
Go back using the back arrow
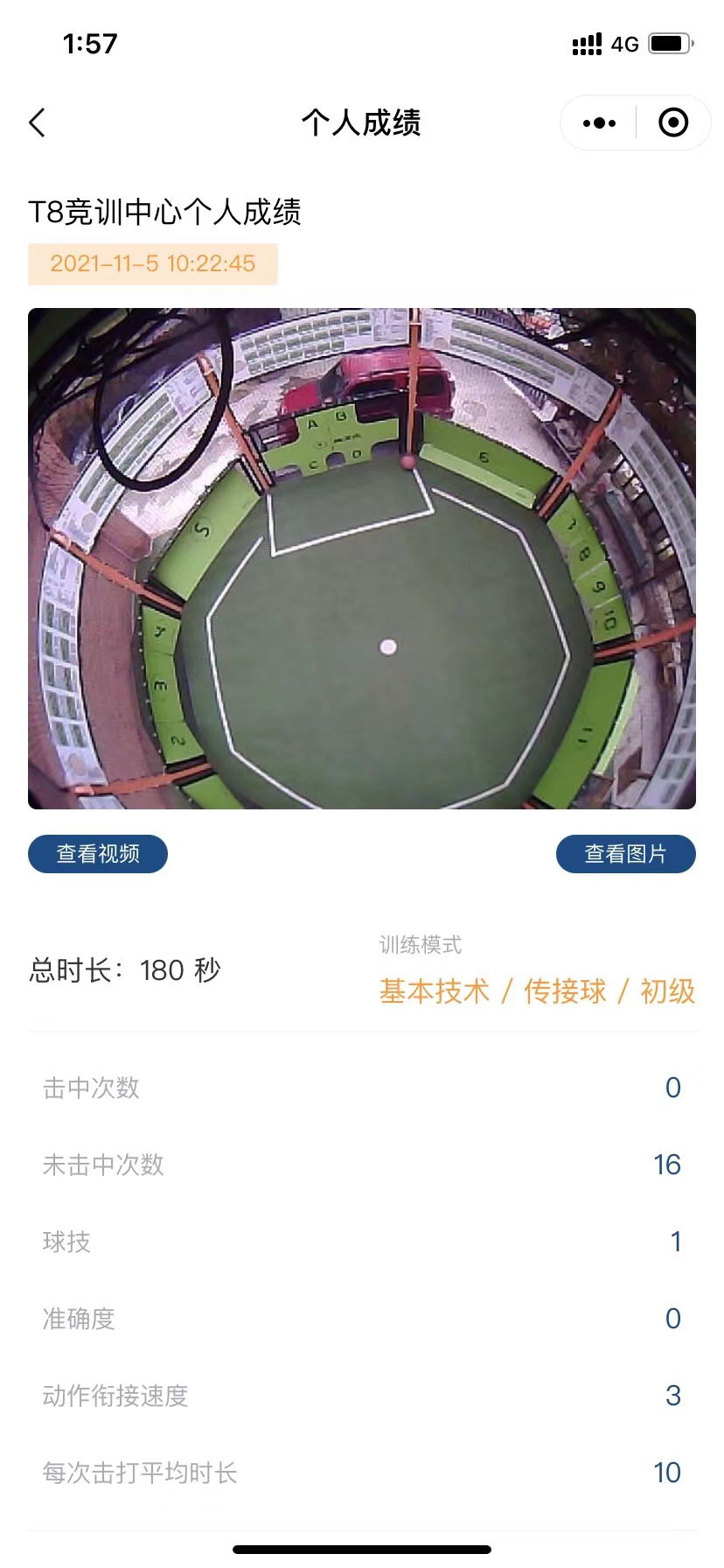[x=37, y=123]
